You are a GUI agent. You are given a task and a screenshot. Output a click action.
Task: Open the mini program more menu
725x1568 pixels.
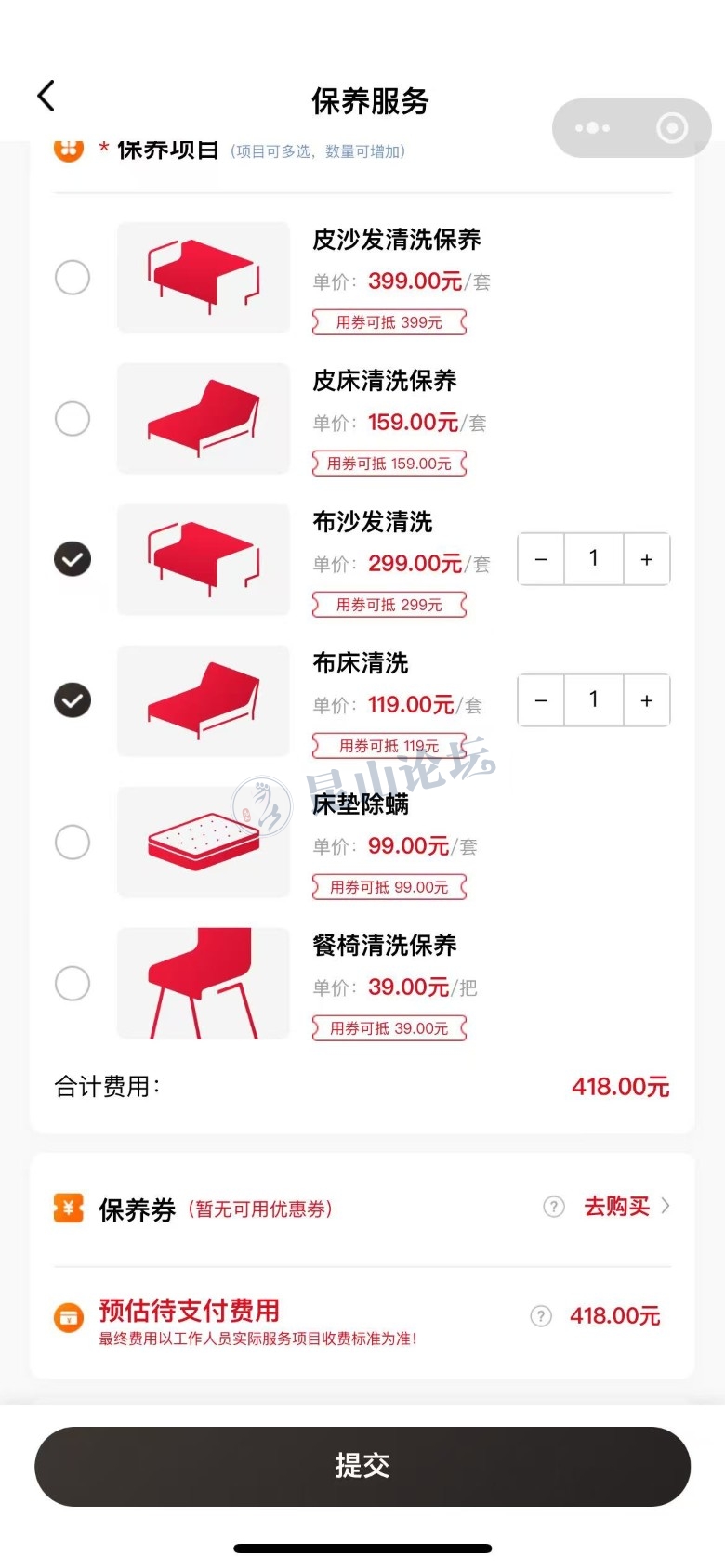tap(592, 127)
